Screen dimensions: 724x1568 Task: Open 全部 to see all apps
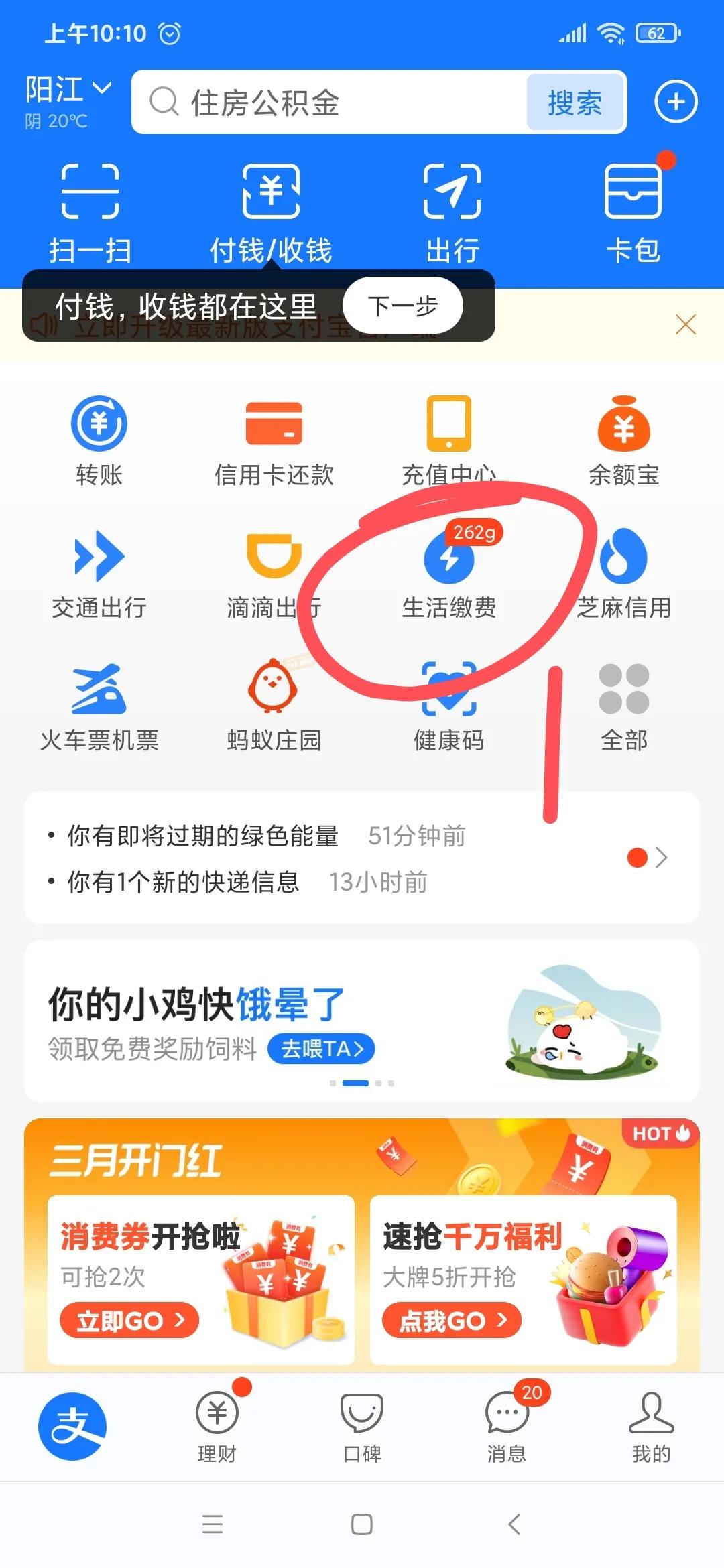pos(623,707)
